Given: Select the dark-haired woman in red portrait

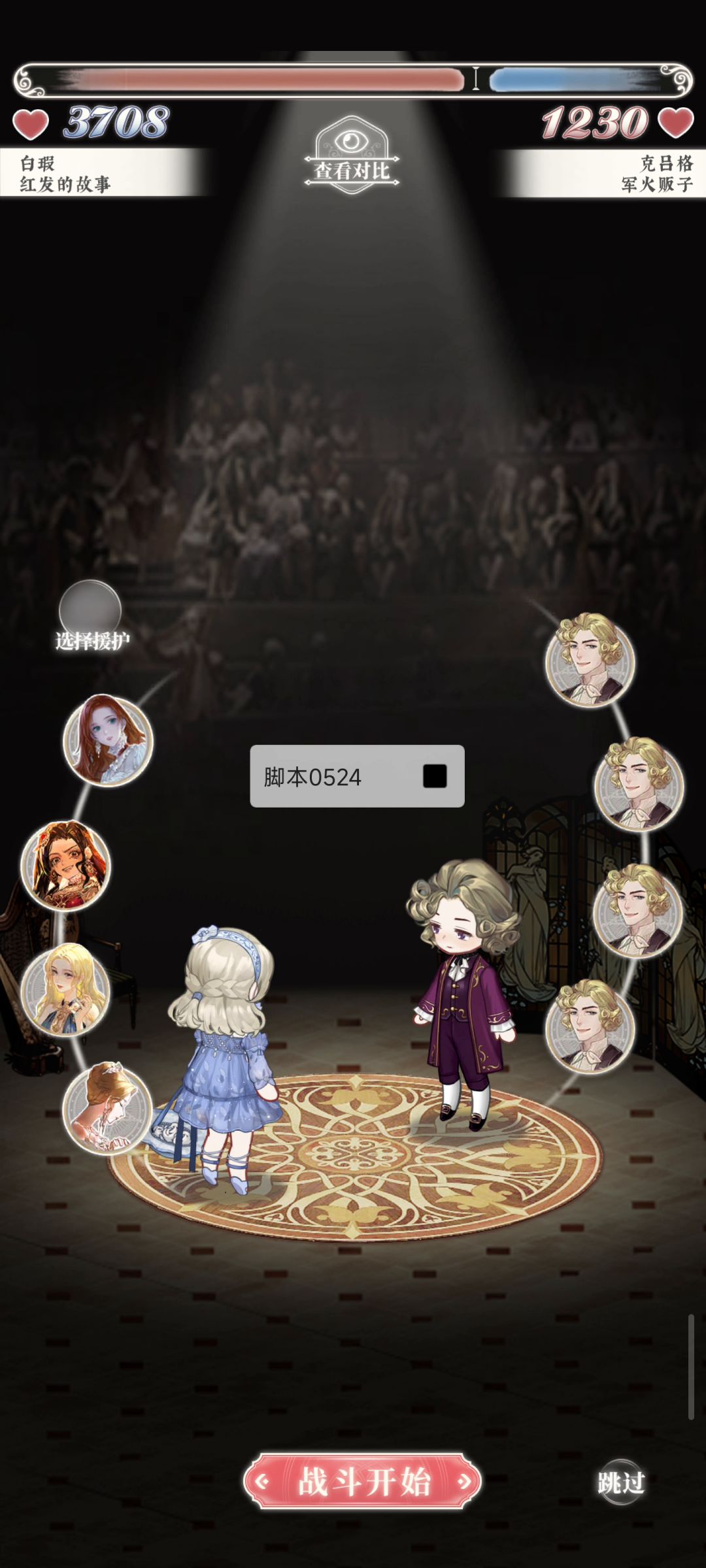Looking at the screenshot, I should (65, 866).
